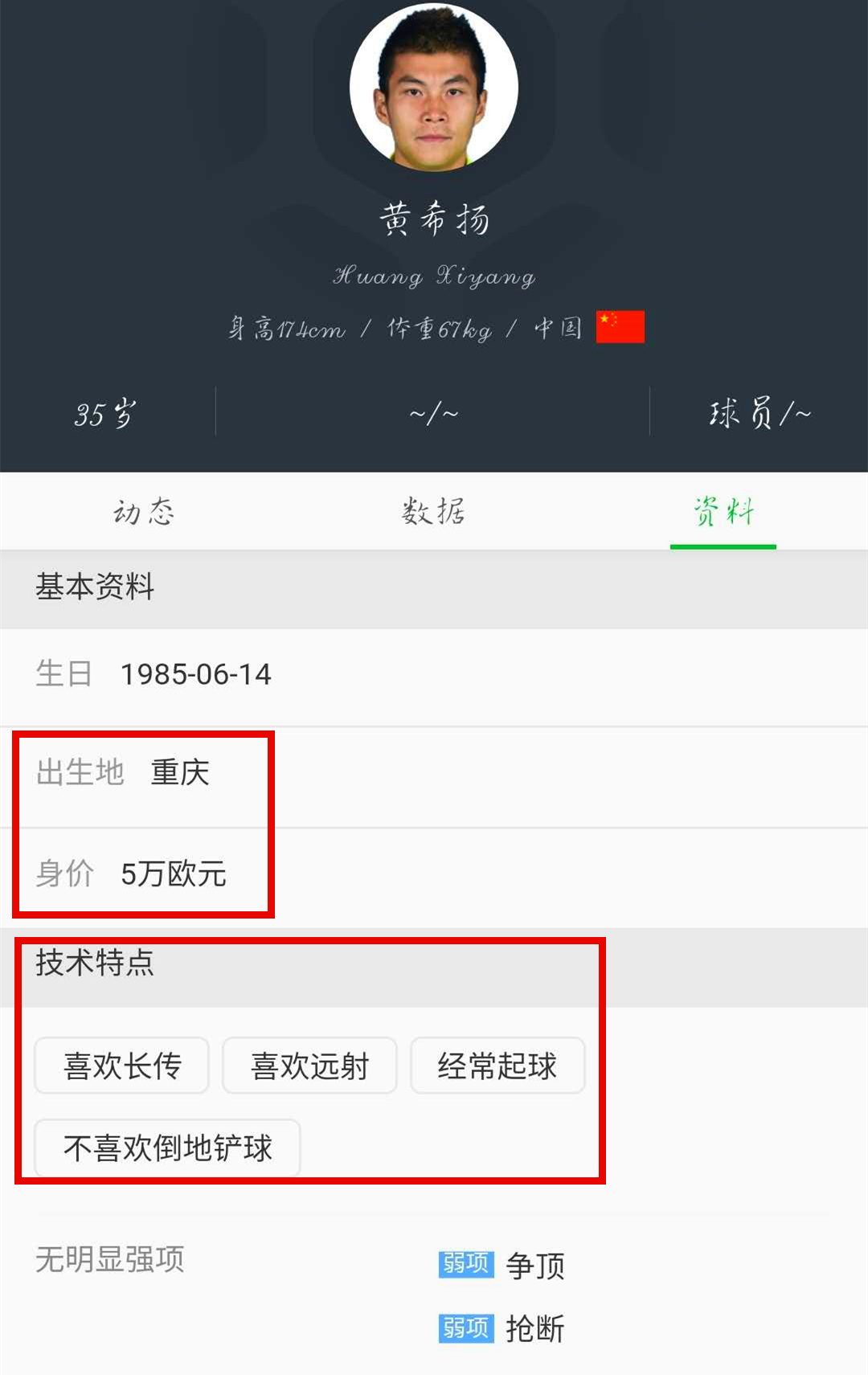Screen dimensions: 868x1375
Task: Click the 弱项 badge next to 争顶
Action: pyautogui.click(x=466, y=1263)
